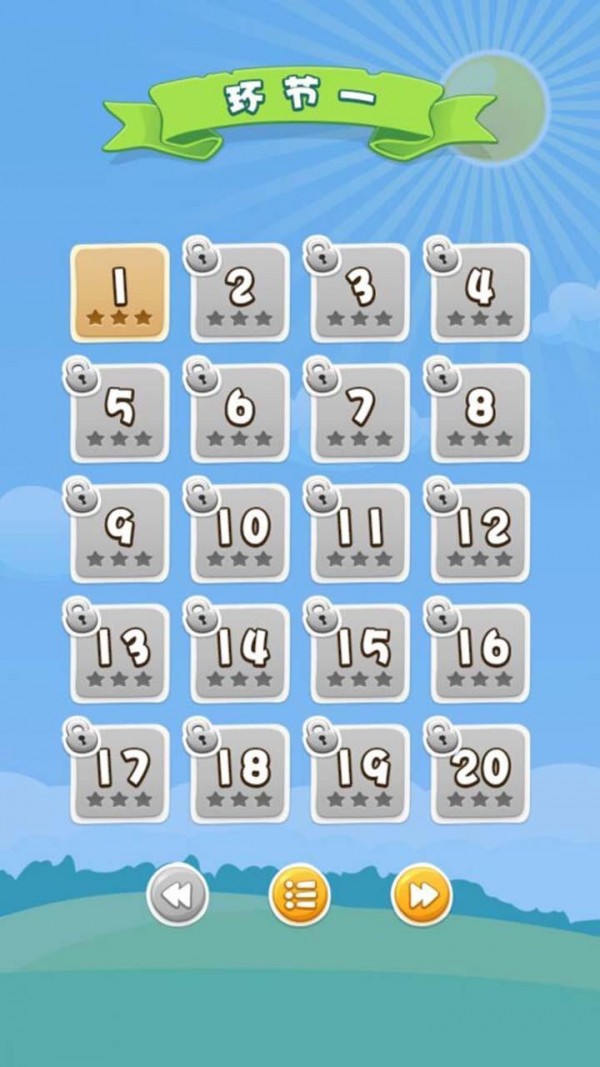
Task: Tap level 12 tile
Action: tap(480, 532)
